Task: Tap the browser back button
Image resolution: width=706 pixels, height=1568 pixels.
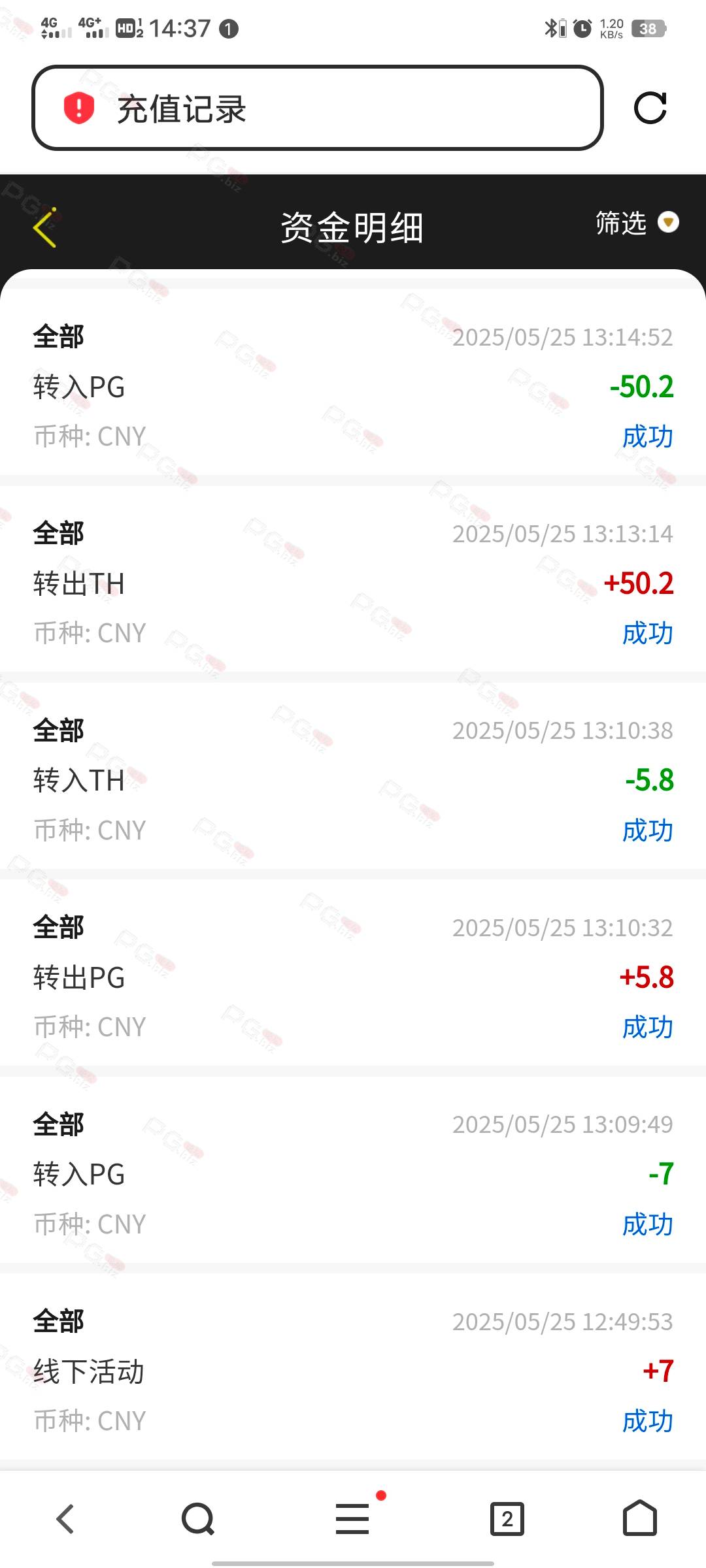Action: coord(65,1518)
